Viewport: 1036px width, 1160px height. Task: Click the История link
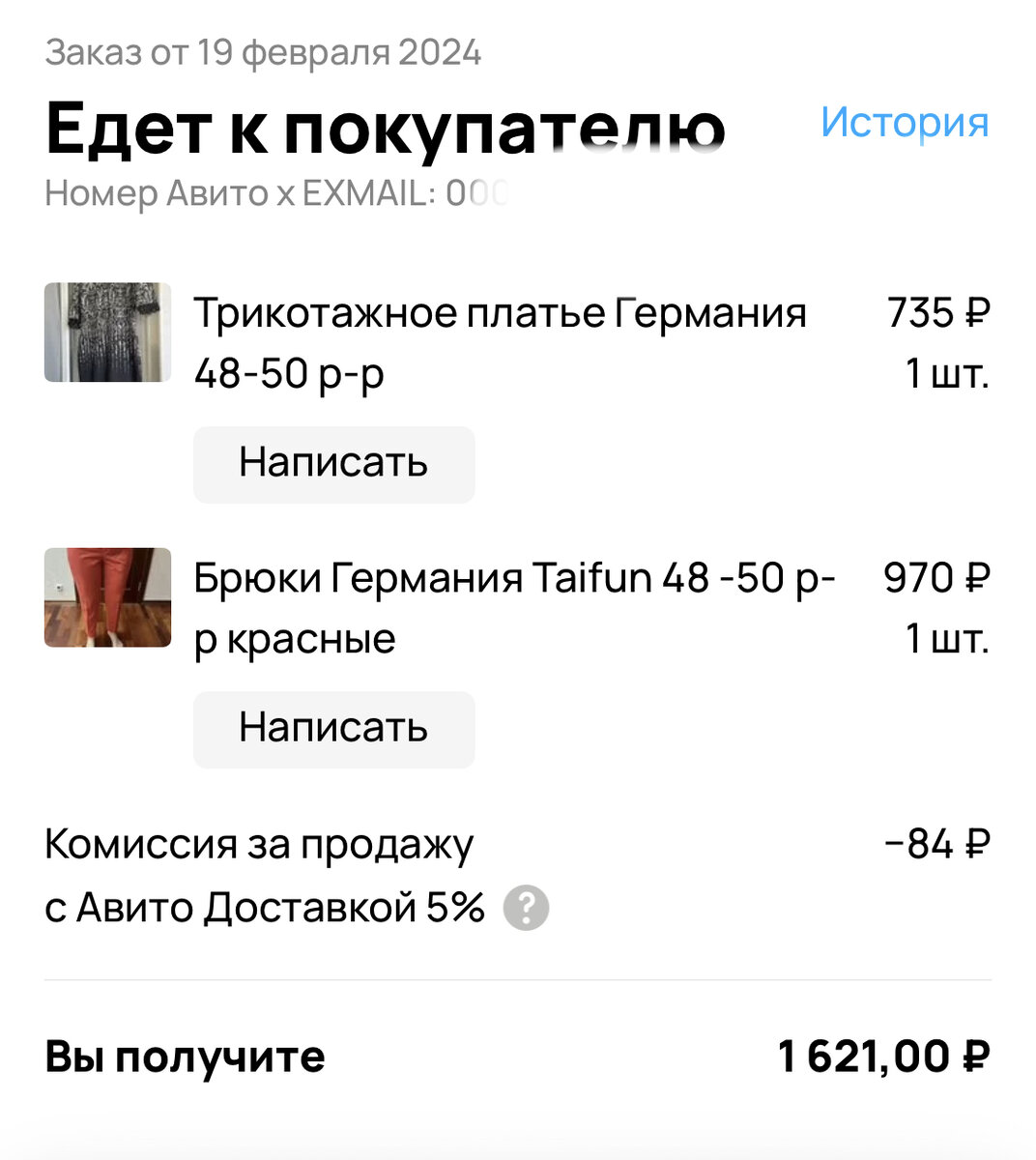pos(905,122)
